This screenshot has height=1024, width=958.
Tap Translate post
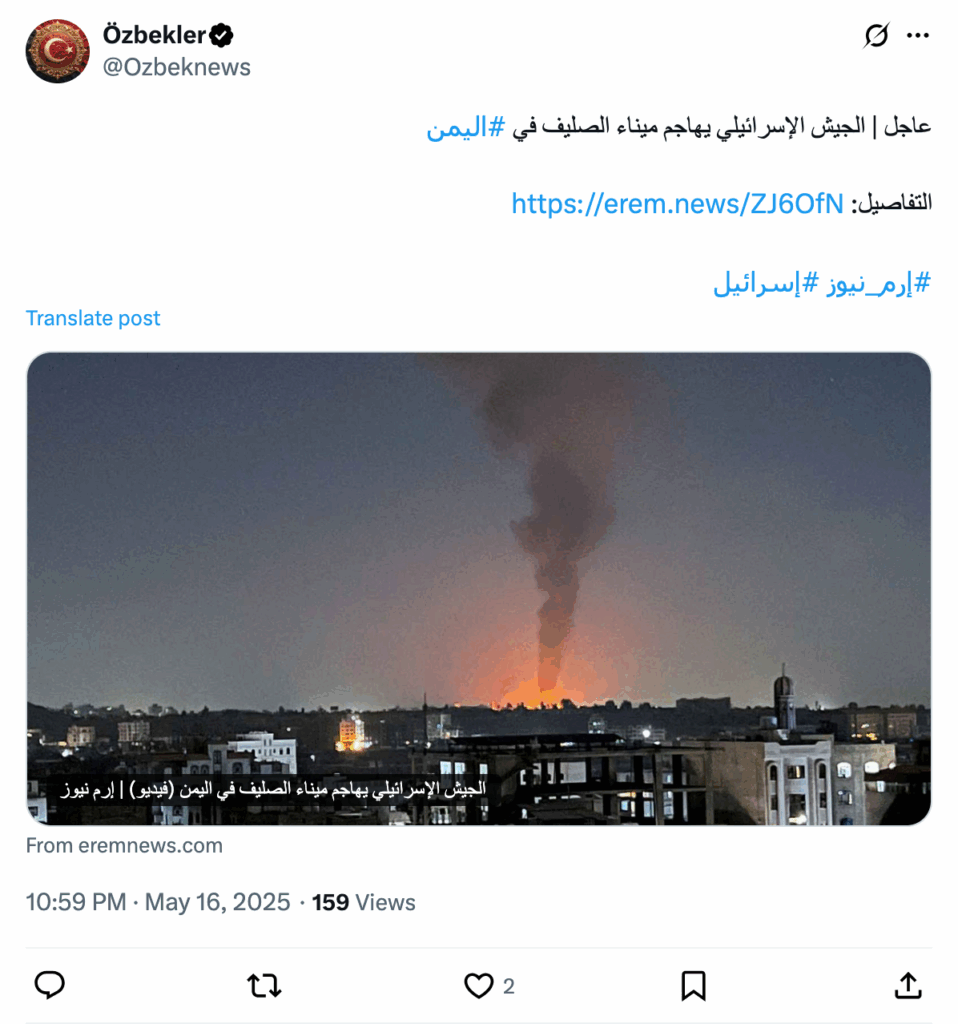(x=93, y=318)
